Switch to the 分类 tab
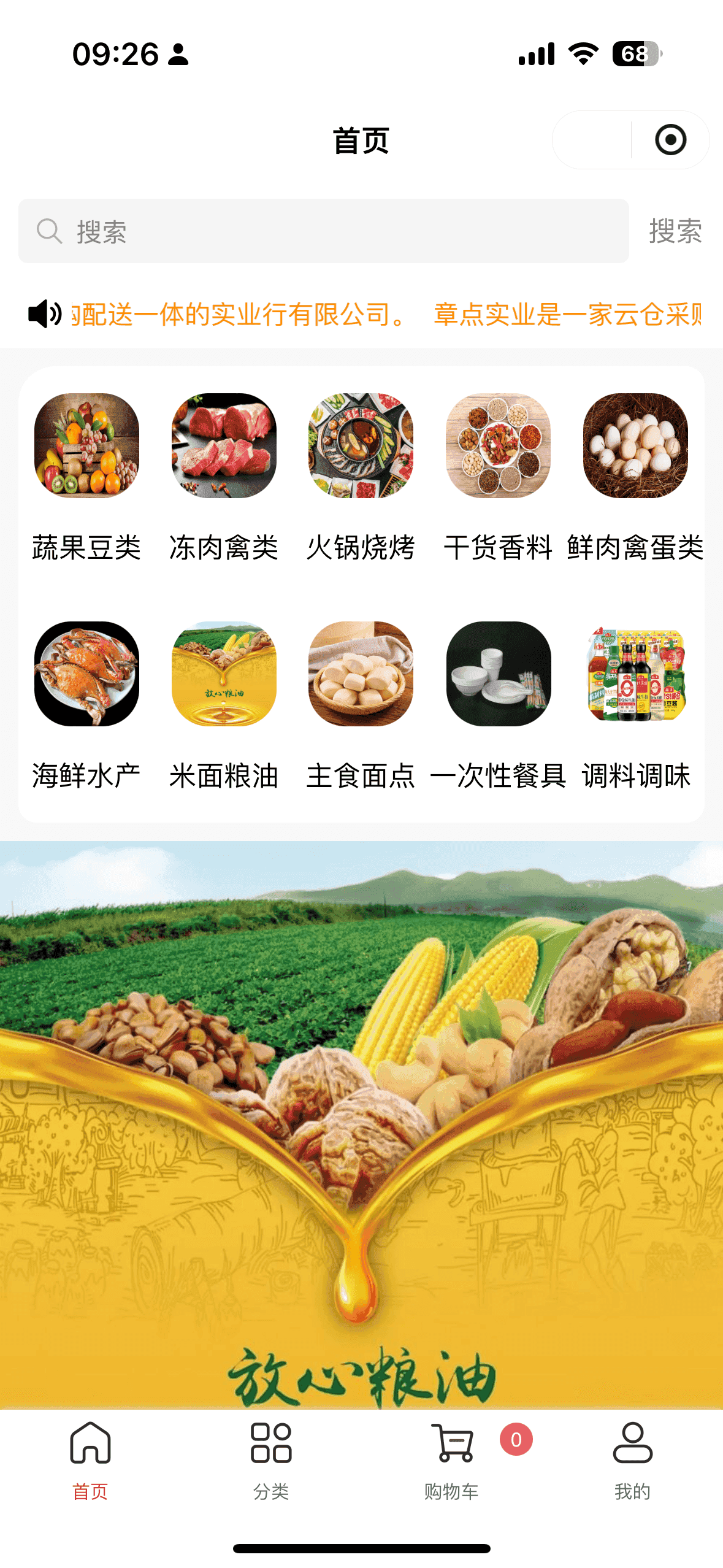Viewport: 723px width, 1568px height. click(271, 1460)
